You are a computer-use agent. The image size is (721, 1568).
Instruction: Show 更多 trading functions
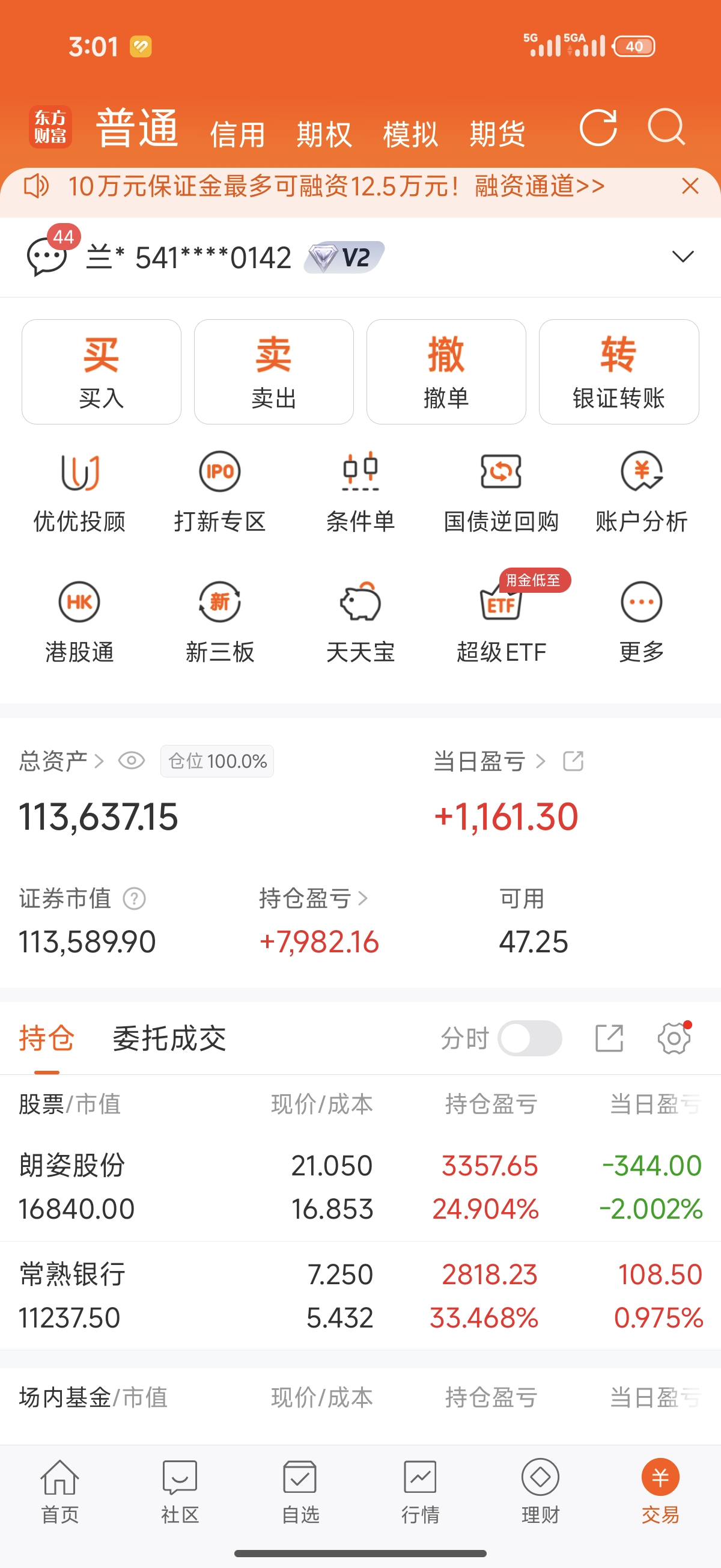[641, 622]
